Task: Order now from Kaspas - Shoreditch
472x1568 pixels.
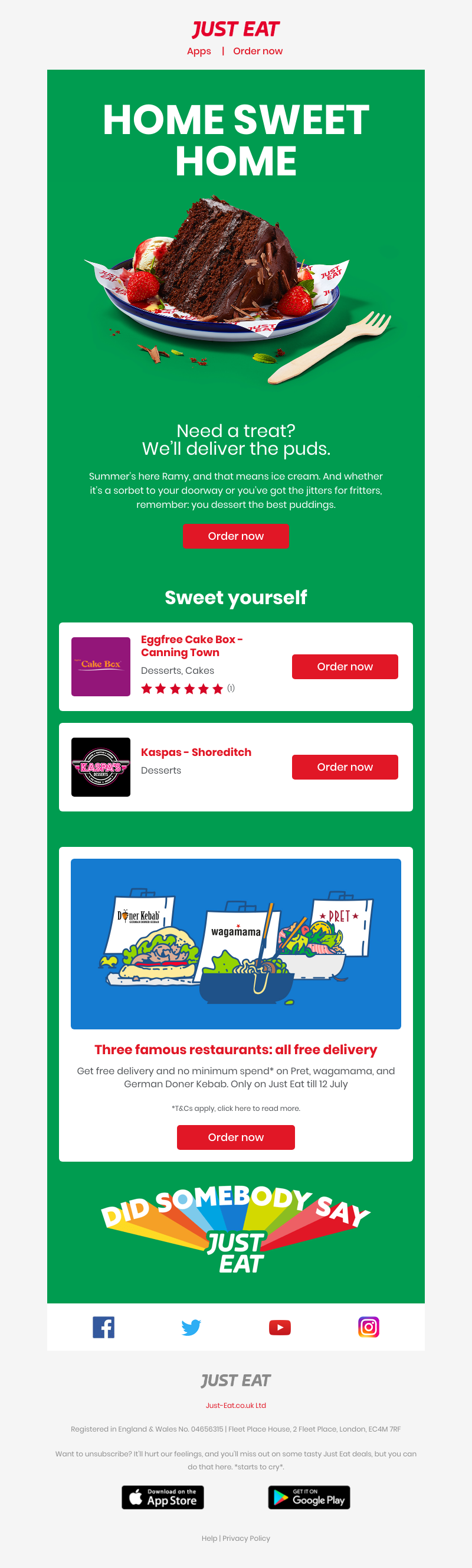Action: pos(345,767)
